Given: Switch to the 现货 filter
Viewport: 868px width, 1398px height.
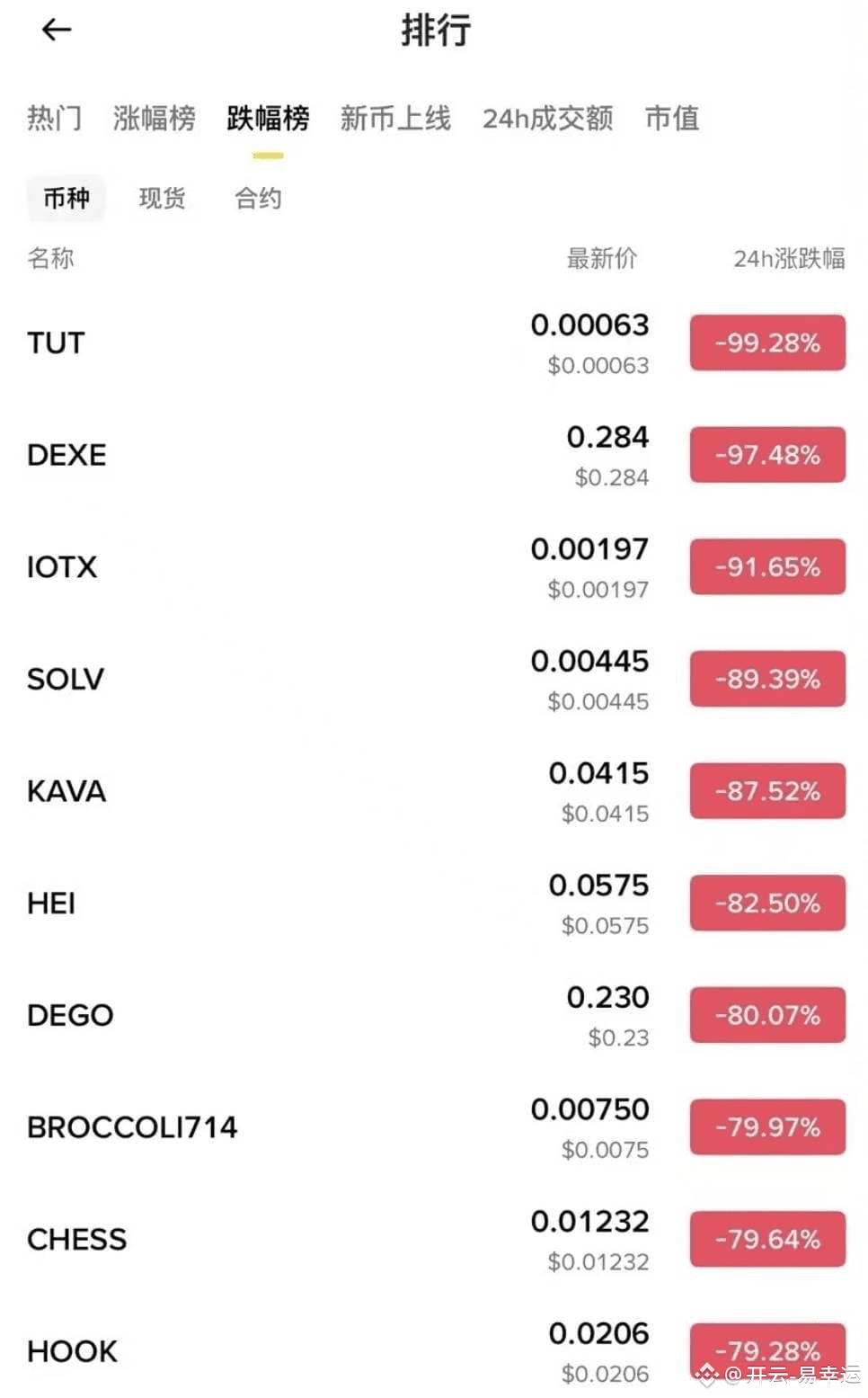Looking at the screenshot, I should click(x=162, y=198).
